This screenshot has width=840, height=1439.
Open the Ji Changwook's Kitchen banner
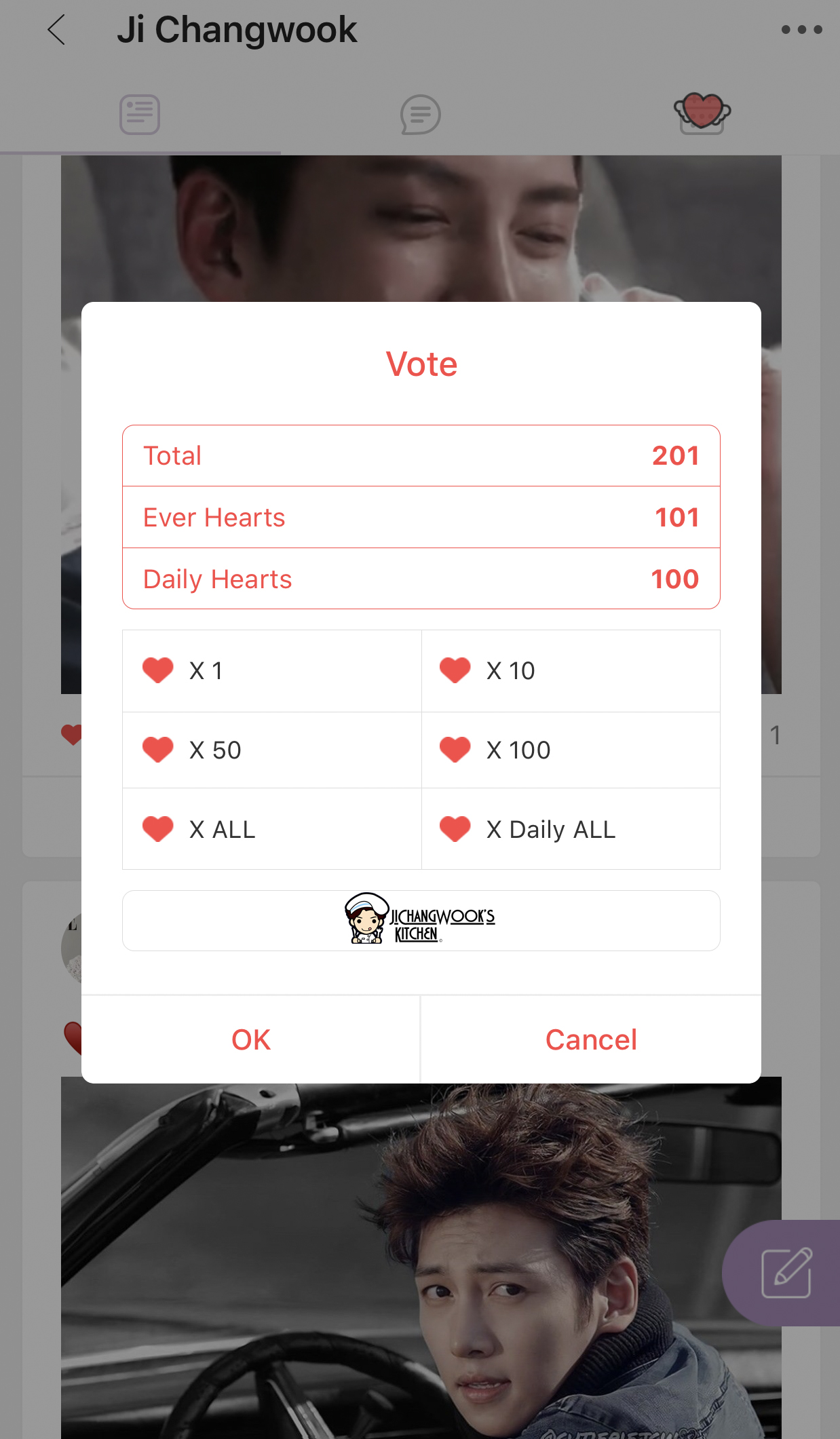coord(421,921)
